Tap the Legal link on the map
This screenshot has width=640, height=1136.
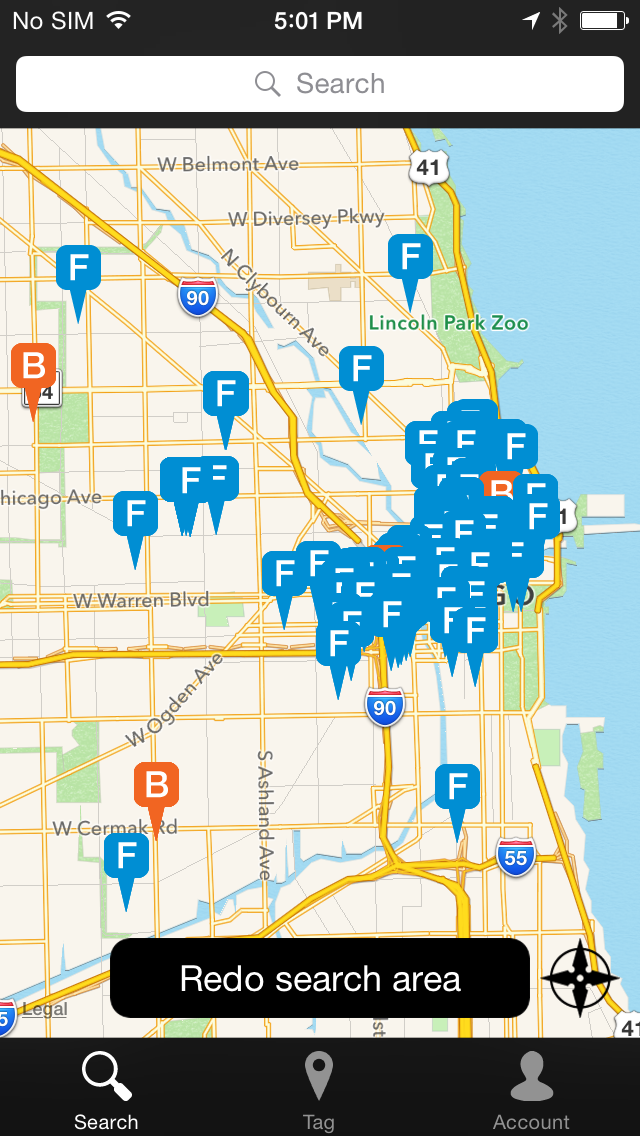[45, 1008]
